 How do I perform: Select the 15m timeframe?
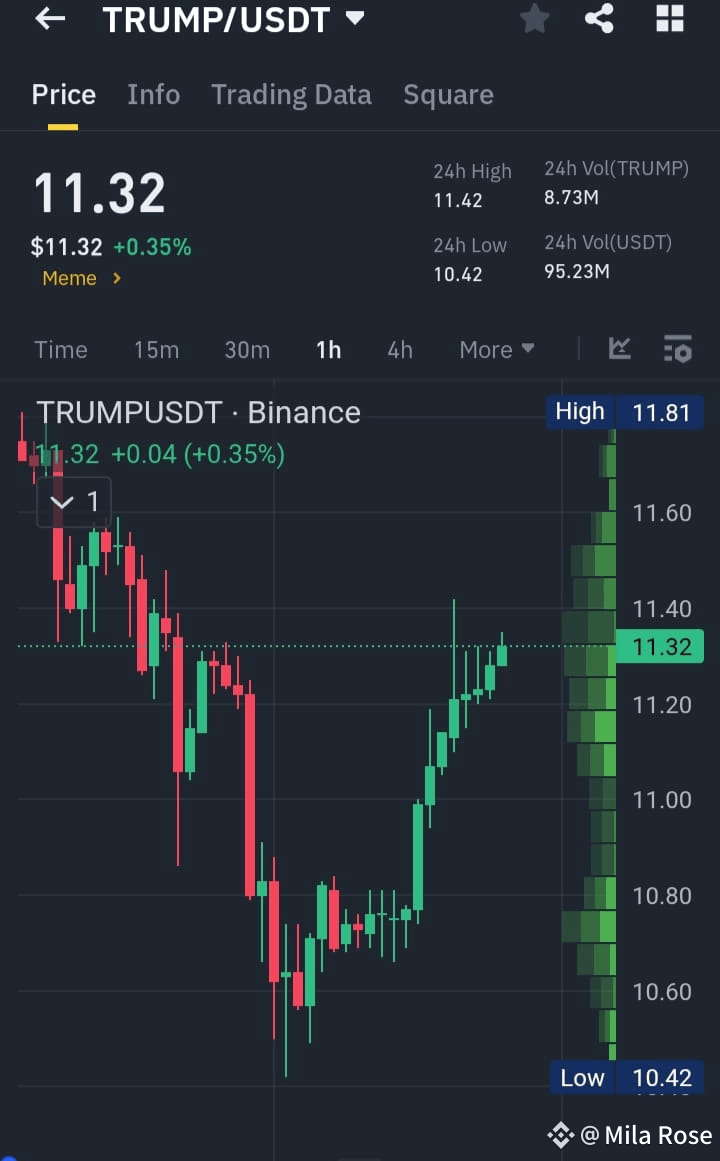pos(156,349)
